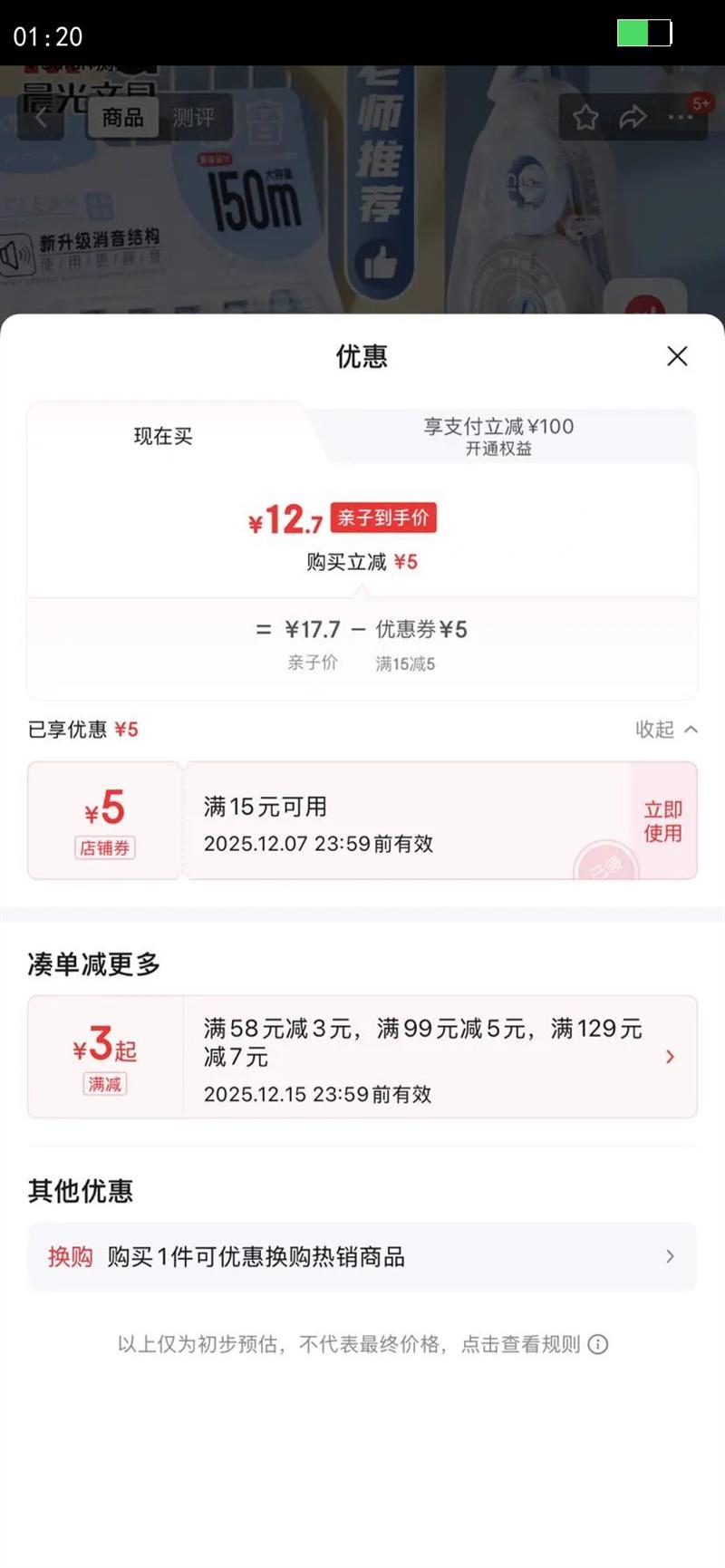Open 点击查看规则 to view the rules
The height and width of the screenshot is (1568, 725).
tap(524, 1345)
